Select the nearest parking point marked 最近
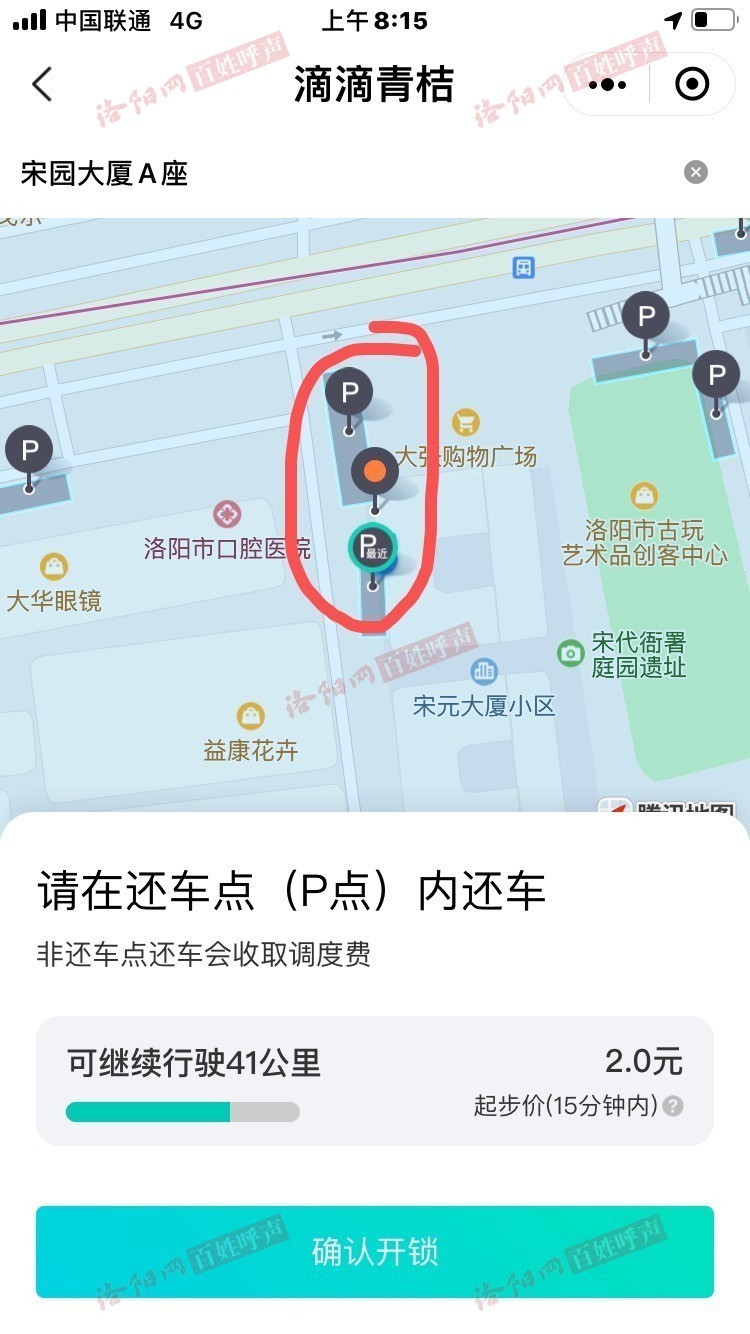This screenshot has height=1334, width=750. pyautogui.click(x=373, y=547)
